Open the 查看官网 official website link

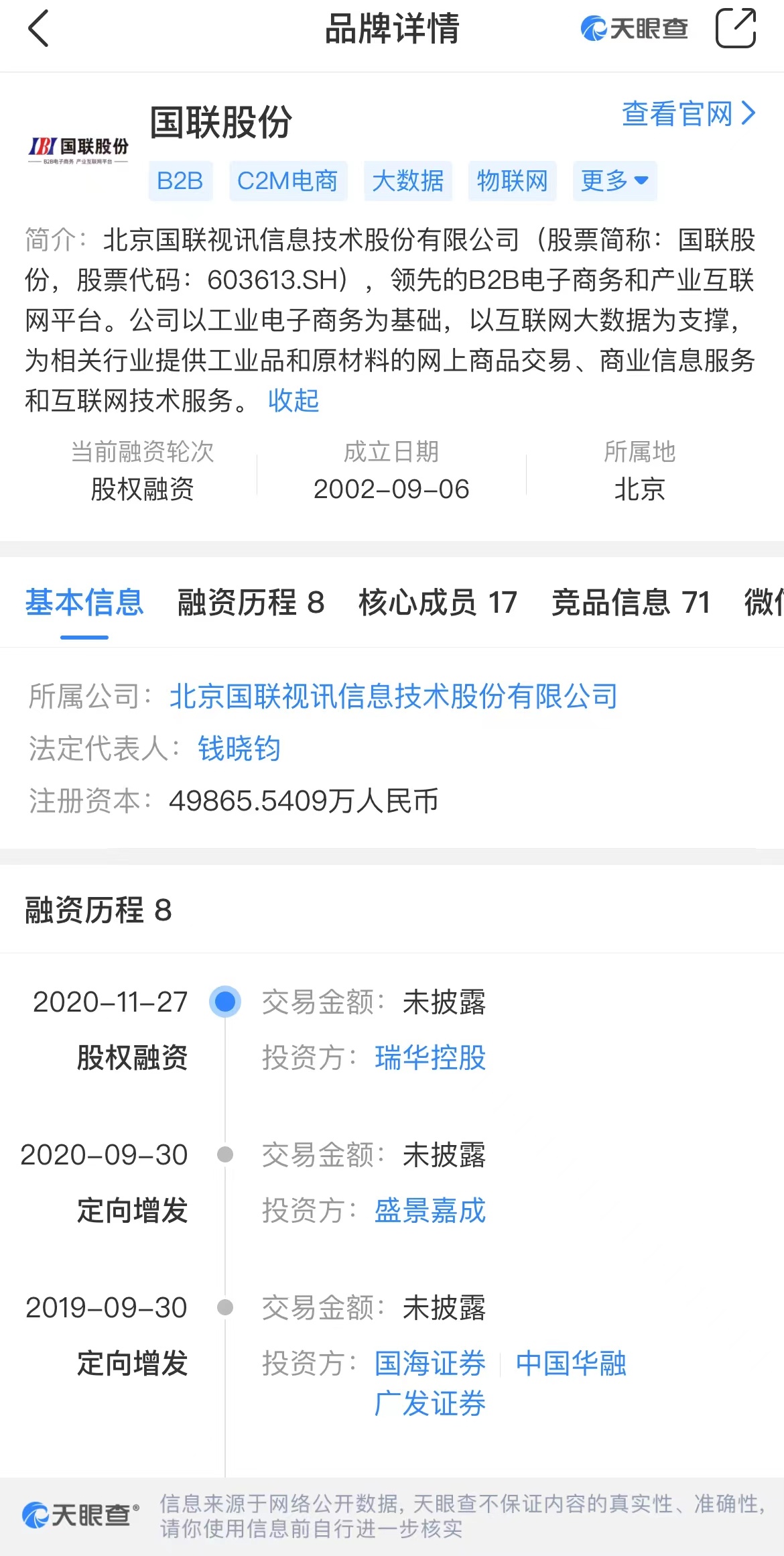click(688, 114)
